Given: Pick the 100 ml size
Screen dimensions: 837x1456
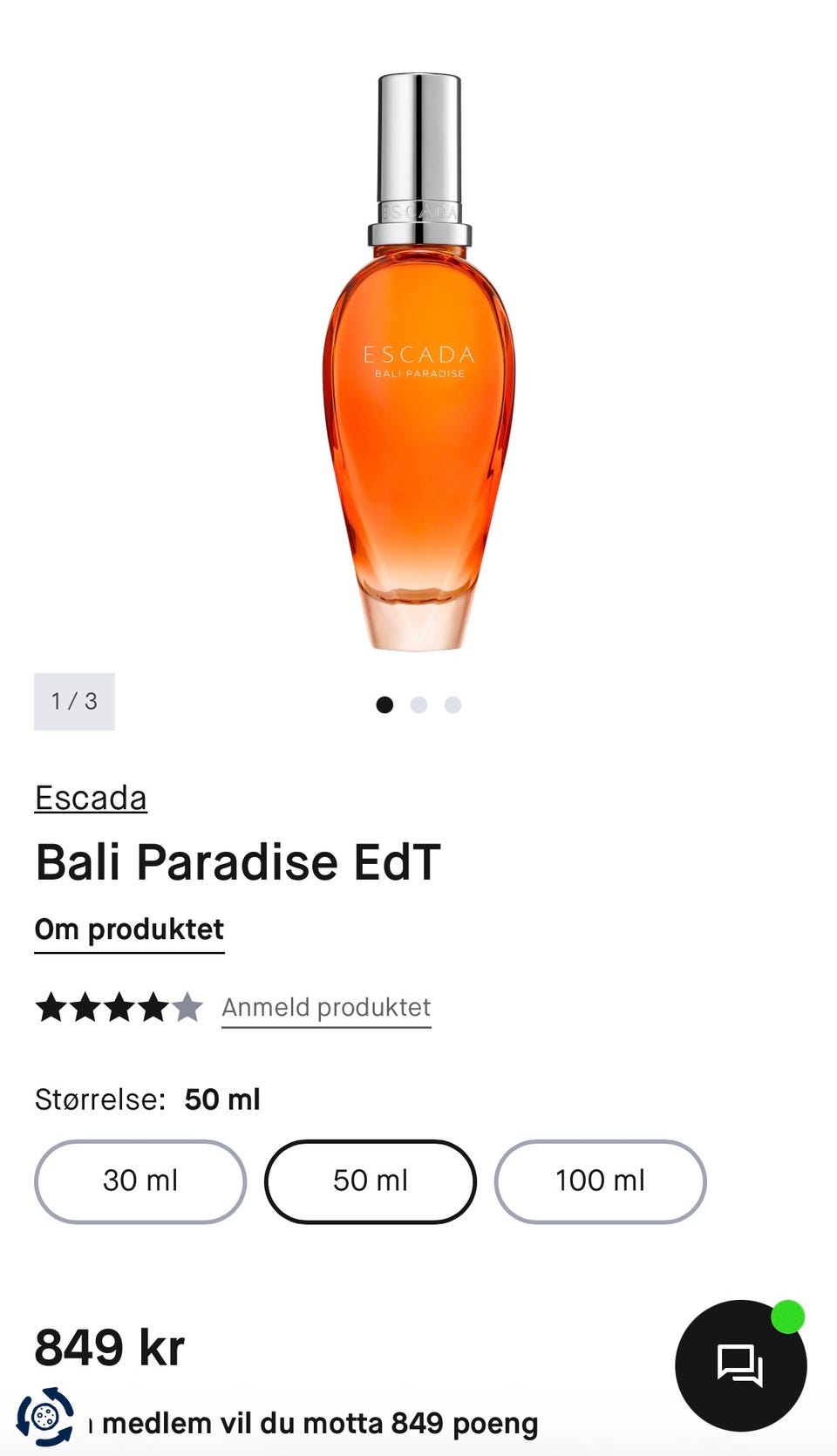Looking at the screenshot, I should pos(600,1181).
